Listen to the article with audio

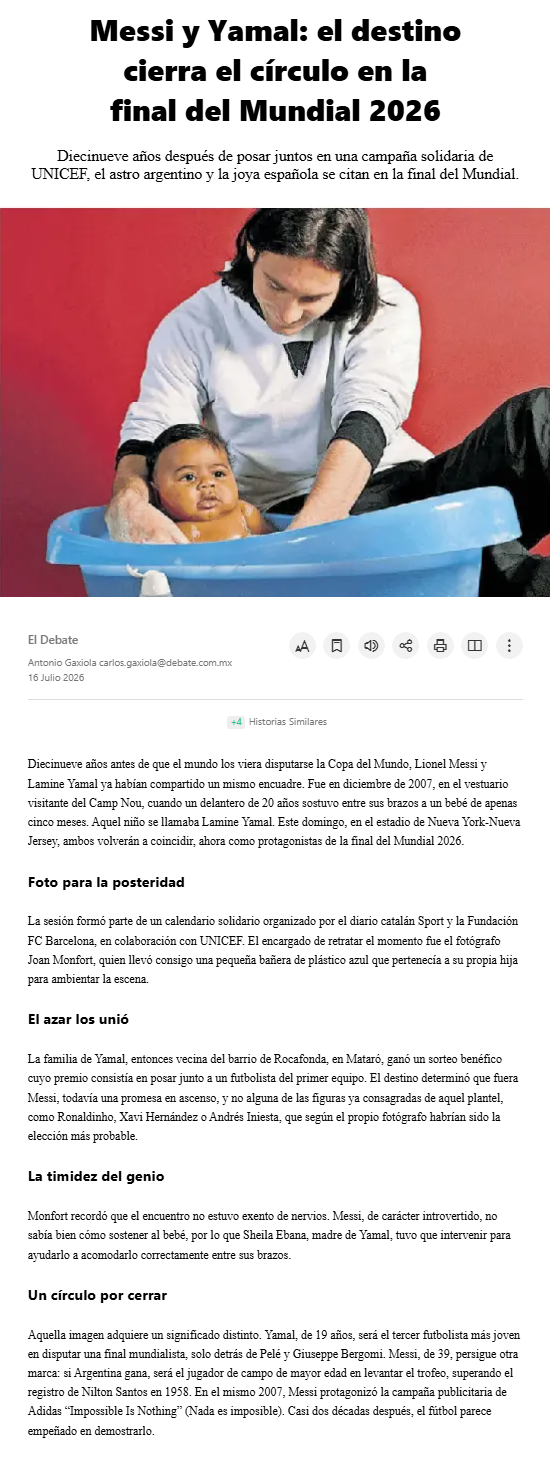pos(371,646)
